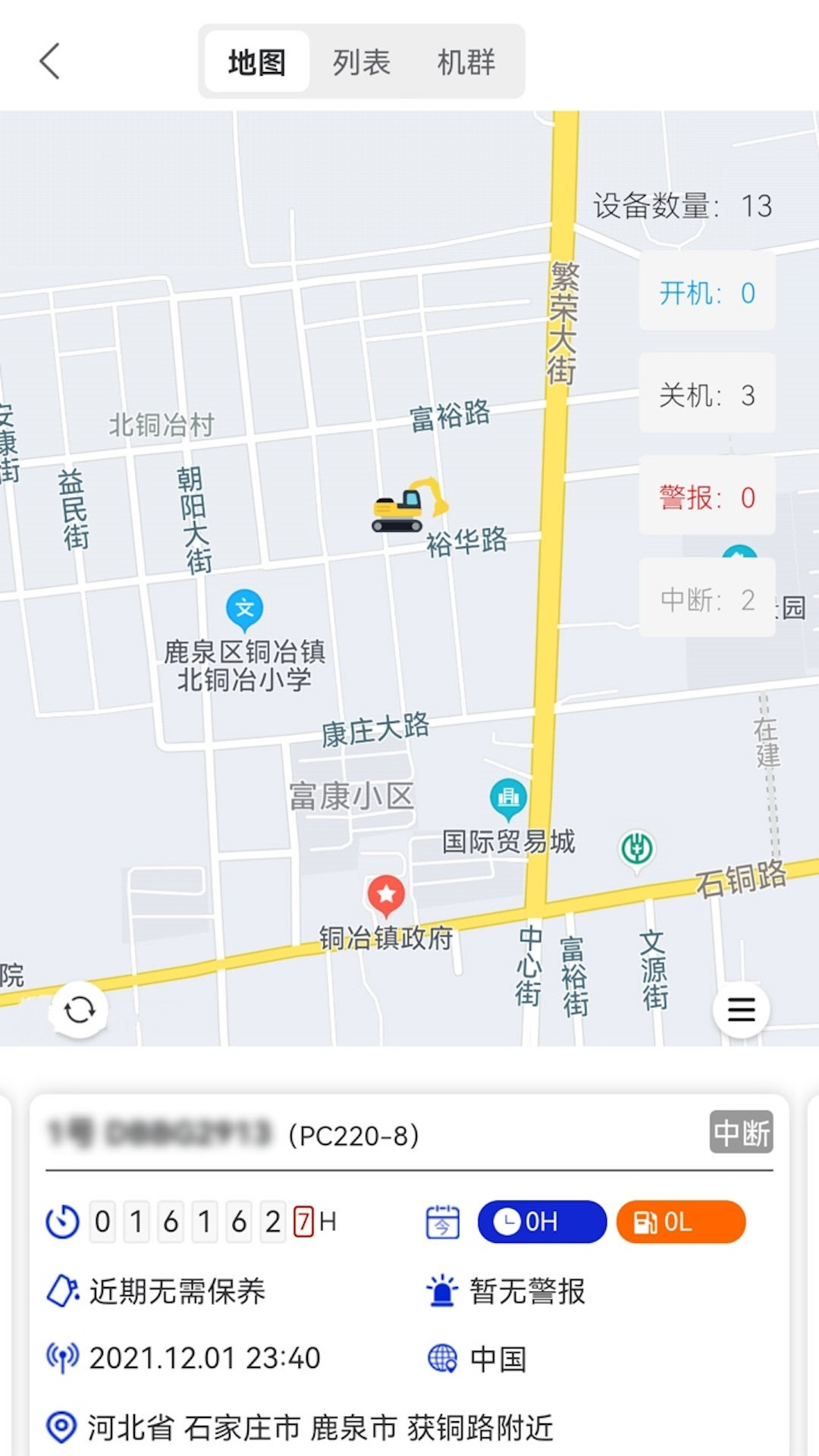Switch to the 列表 tab

pyautogui.click(x=361, y=62)
